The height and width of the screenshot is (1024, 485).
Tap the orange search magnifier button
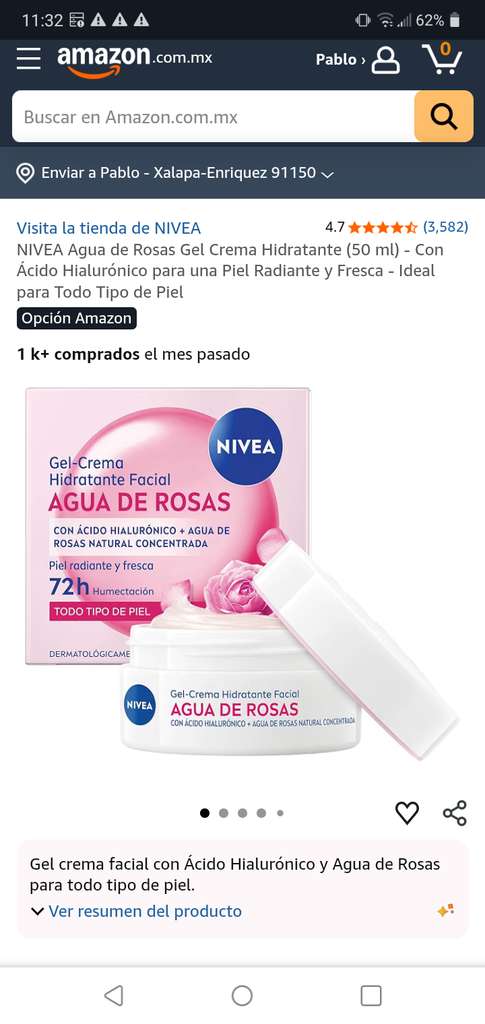[444, 117]
